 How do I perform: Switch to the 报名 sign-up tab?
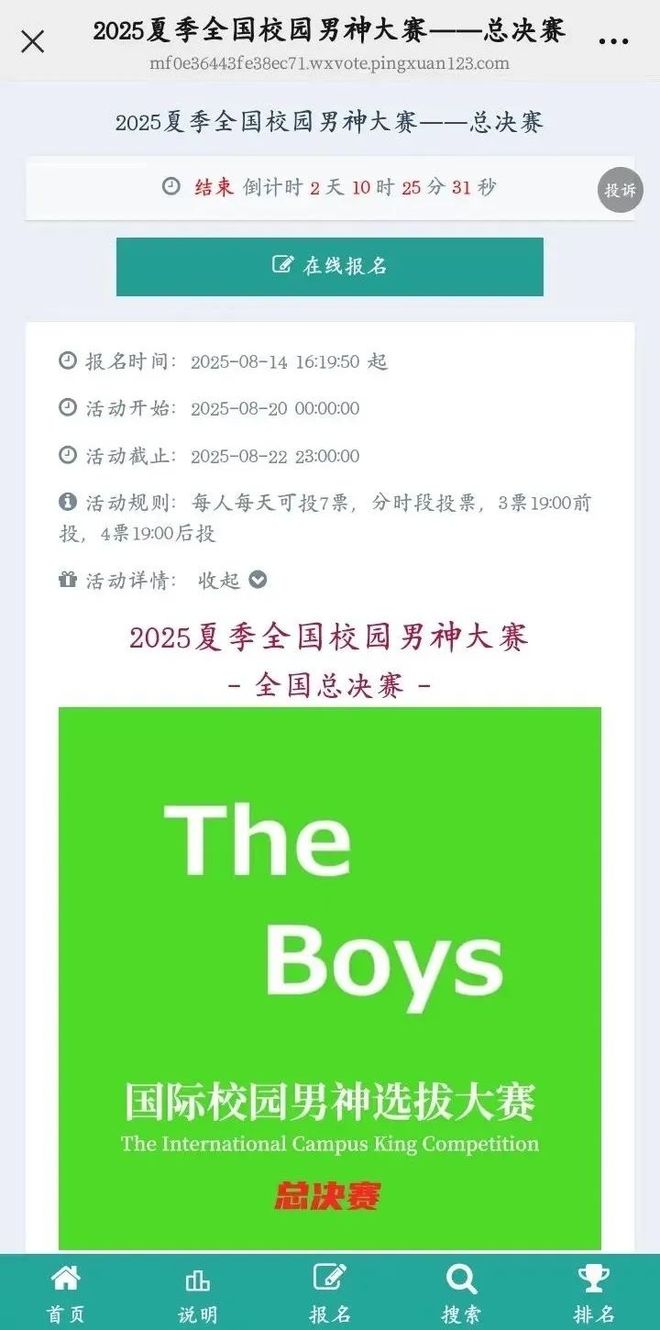[329, 1292]
